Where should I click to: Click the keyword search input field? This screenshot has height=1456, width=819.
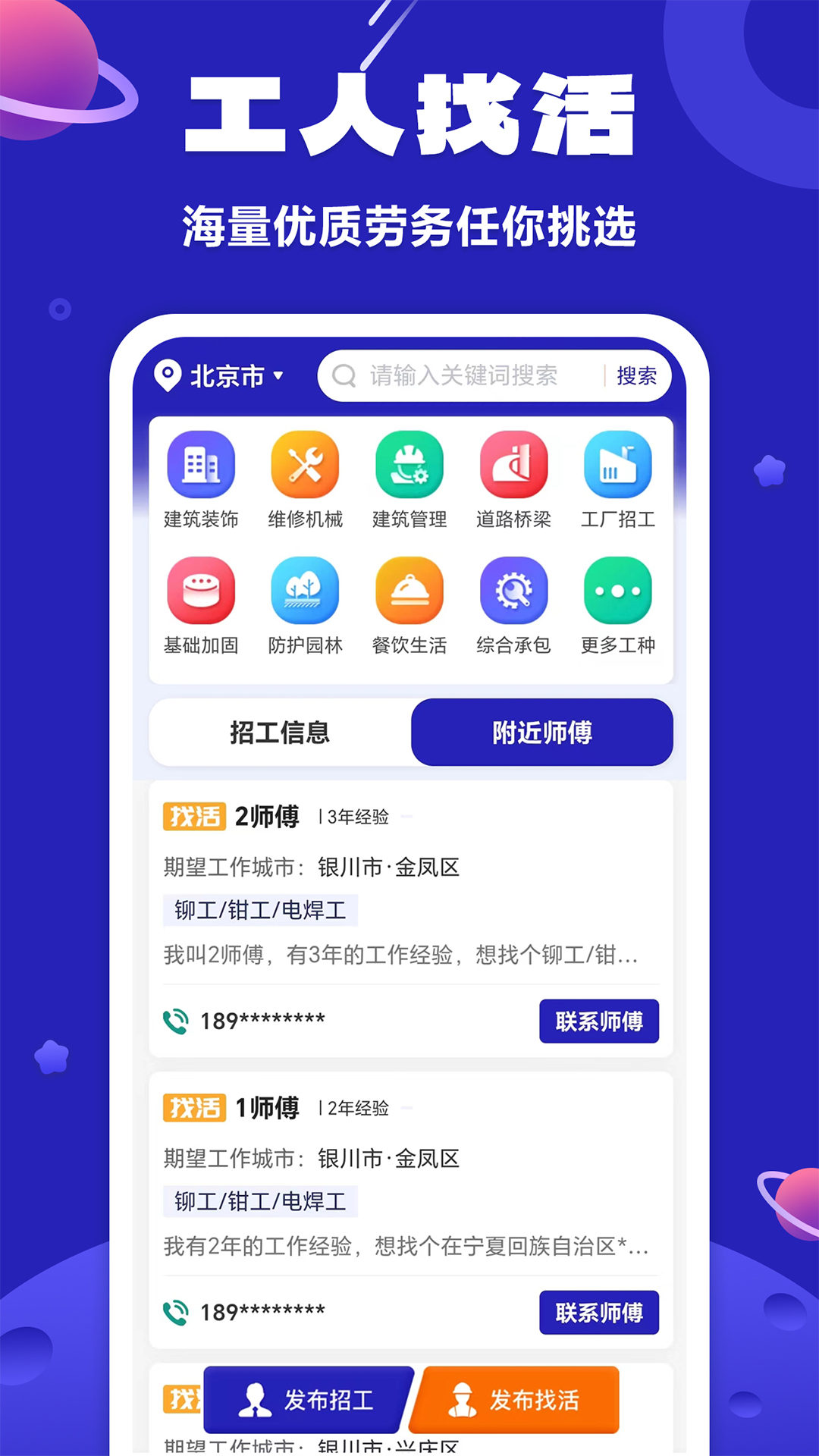[x=463, y=375]
